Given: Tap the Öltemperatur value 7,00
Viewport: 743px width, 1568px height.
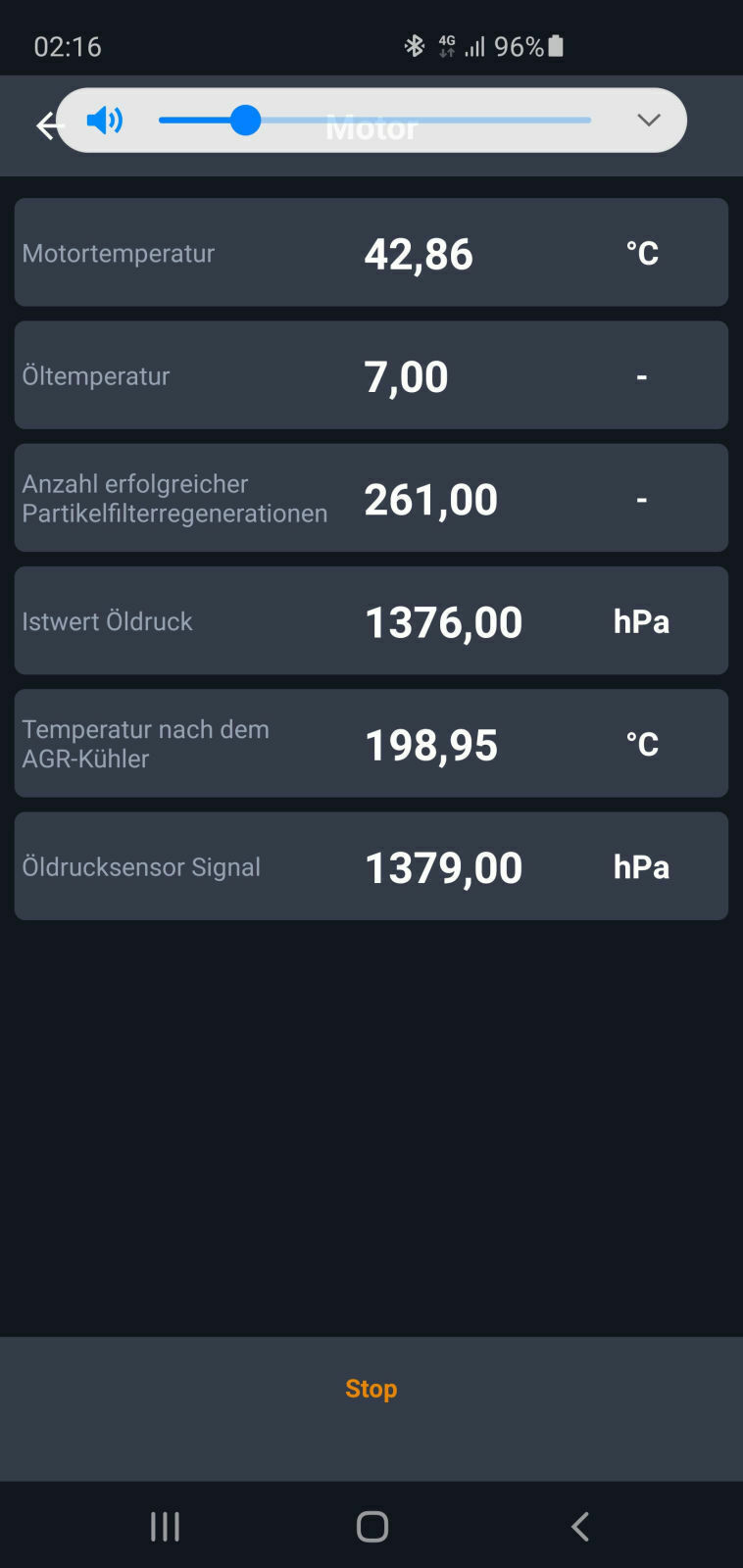Looking at the screenshot, I should point(408,375).
